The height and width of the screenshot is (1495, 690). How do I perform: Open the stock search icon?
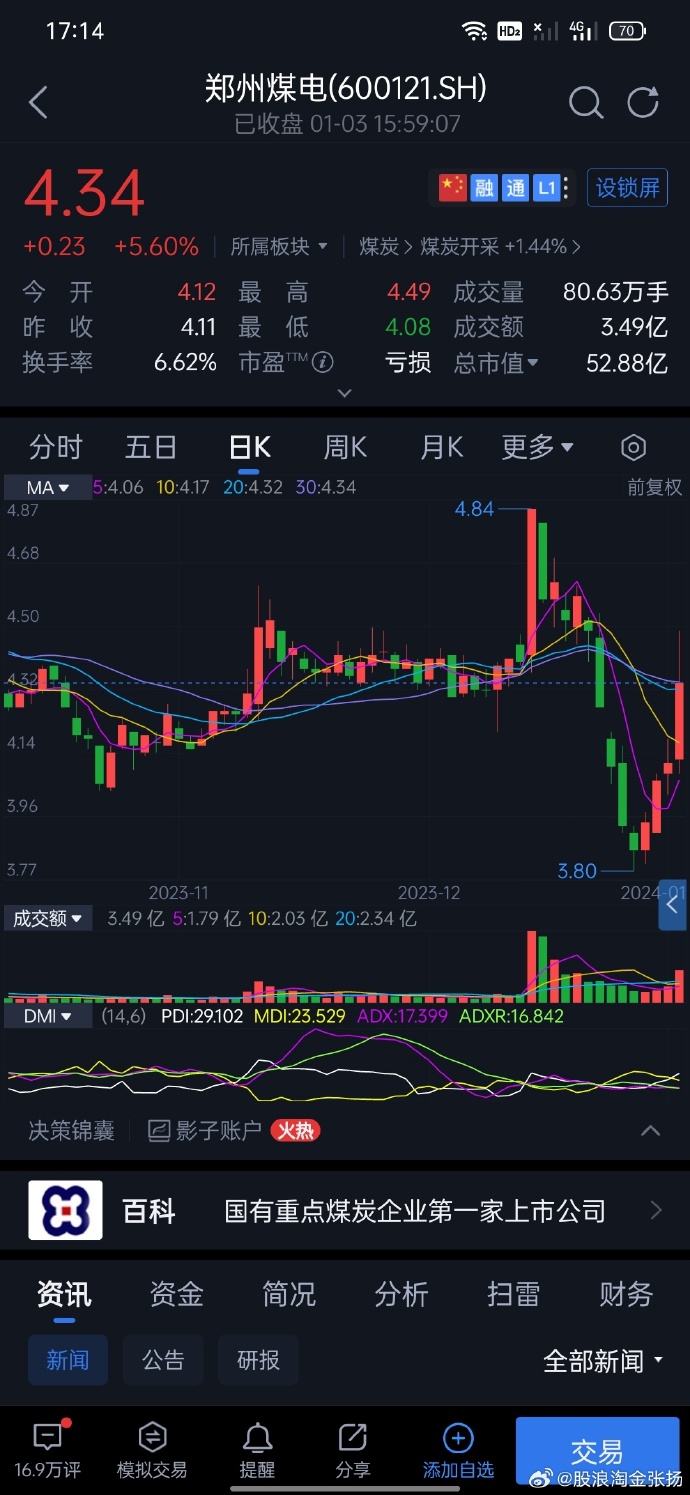pos(585,102)
